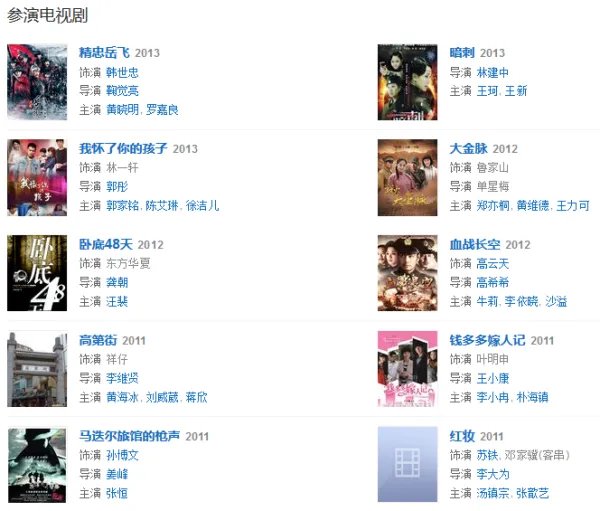Open the 大金脉 drama title link
The height and width of the screenshot is (511, 600).
[x=469, y=149]
